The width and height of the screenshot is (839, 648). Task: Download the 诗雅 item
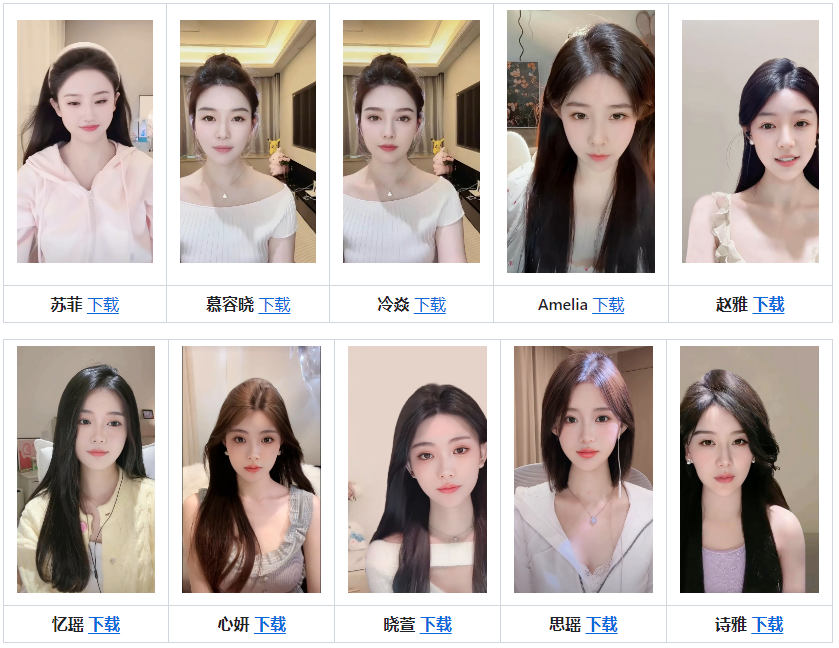[x=767, y=625]
